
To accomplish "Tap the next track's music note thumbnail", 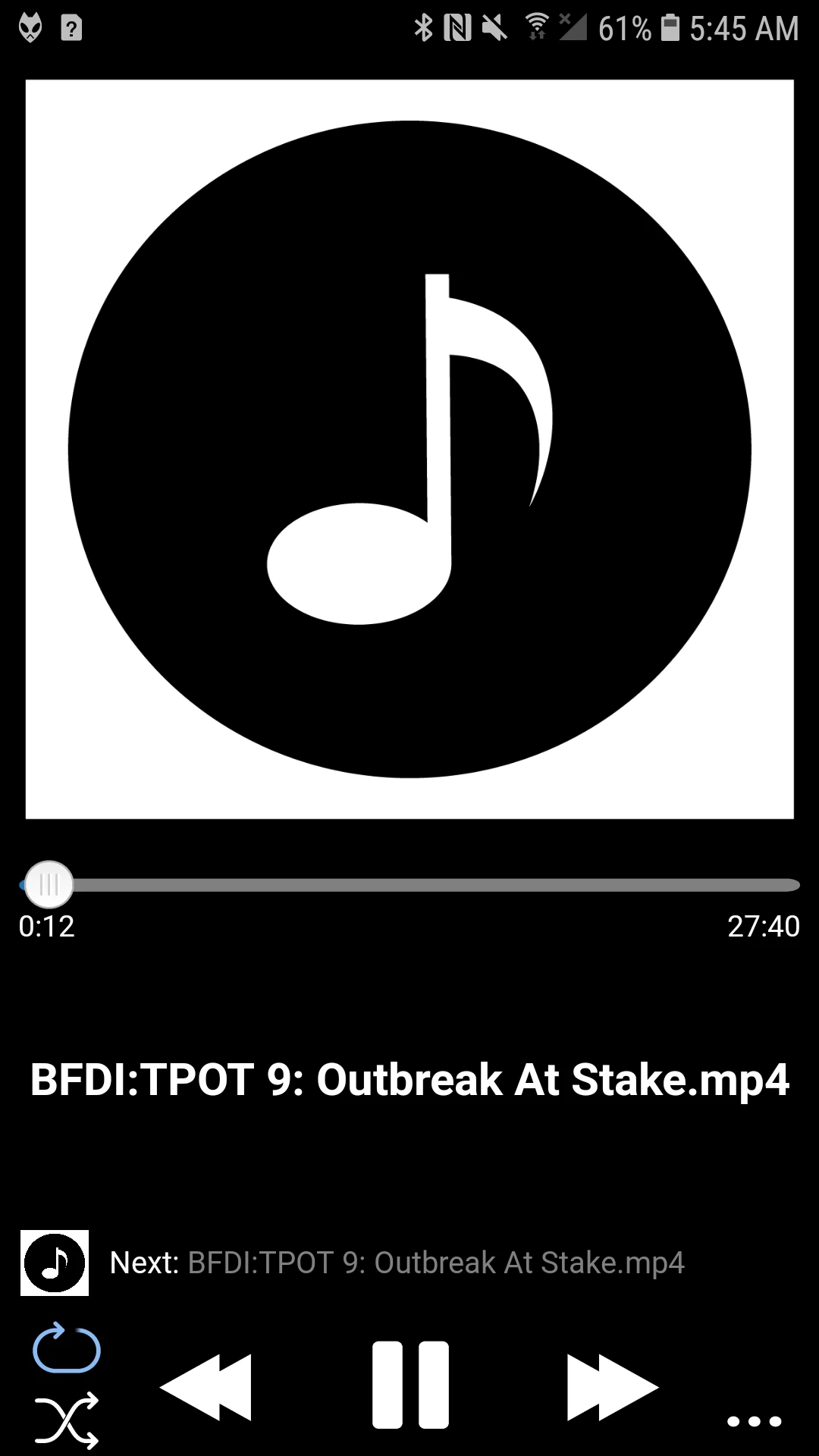I will (x=55, y=1263).
